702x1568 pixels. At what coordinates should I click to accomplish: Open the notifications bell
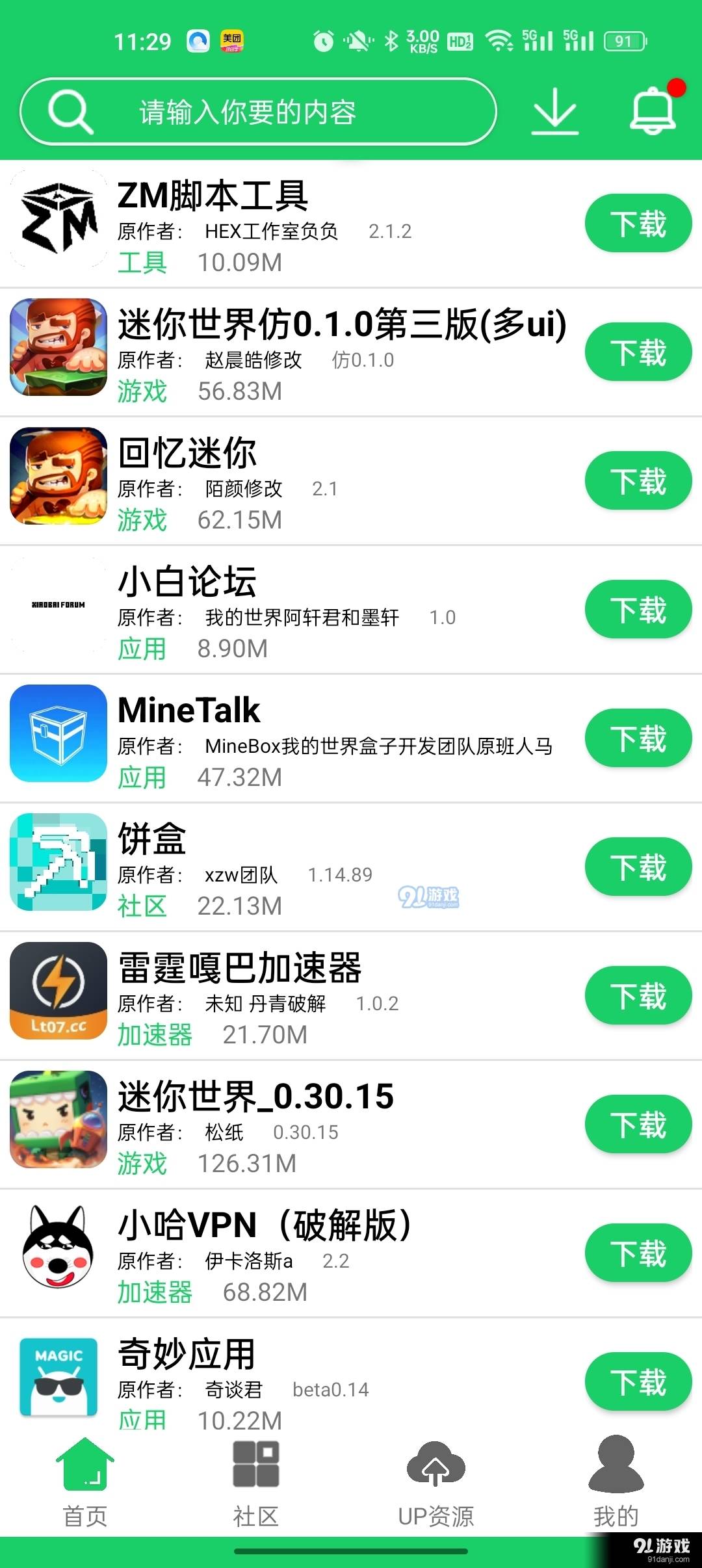(653, 111)
